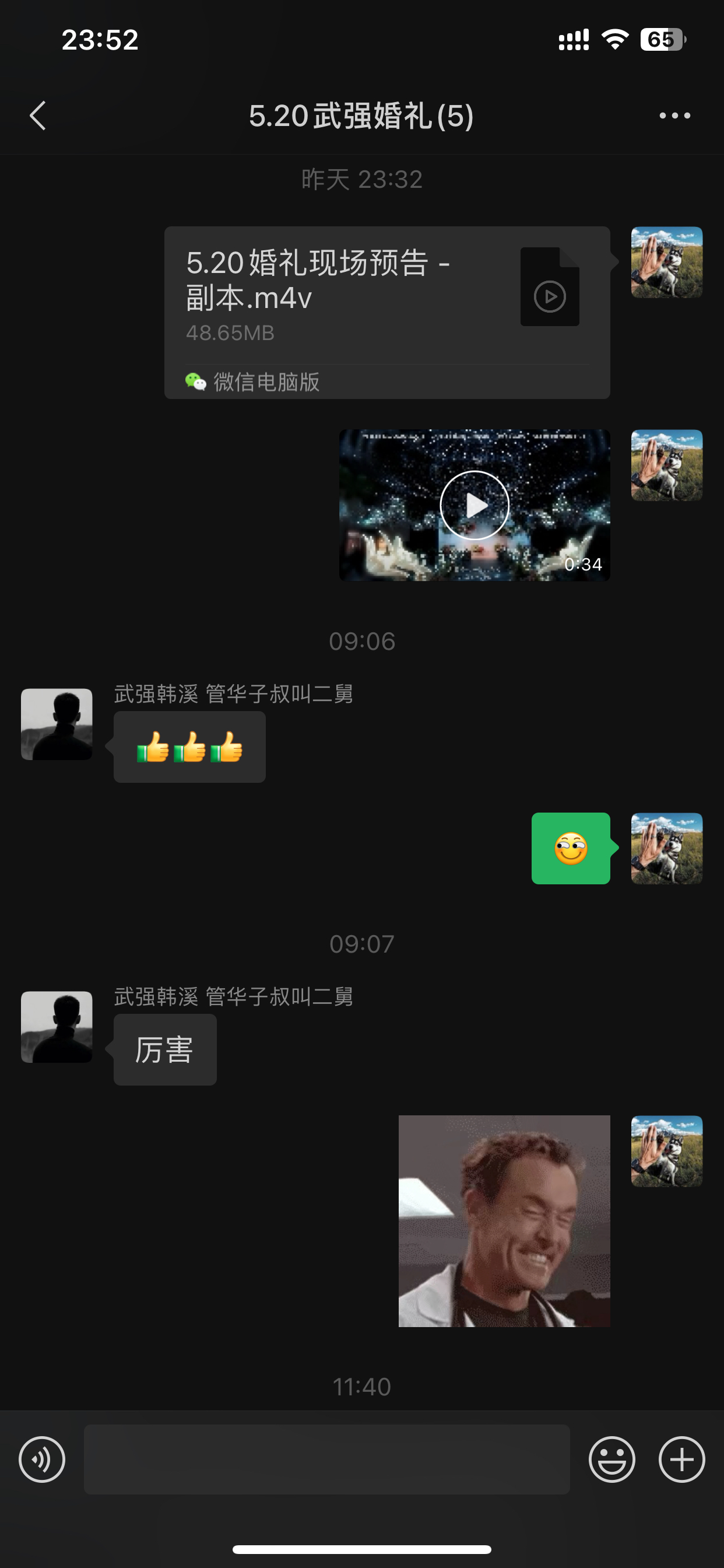Screen dimensions: 724x1568
Task: Open 武强韩溪's avatar beside the thumbs-up message
Action: pyautogui.click(x=57, y=724)
